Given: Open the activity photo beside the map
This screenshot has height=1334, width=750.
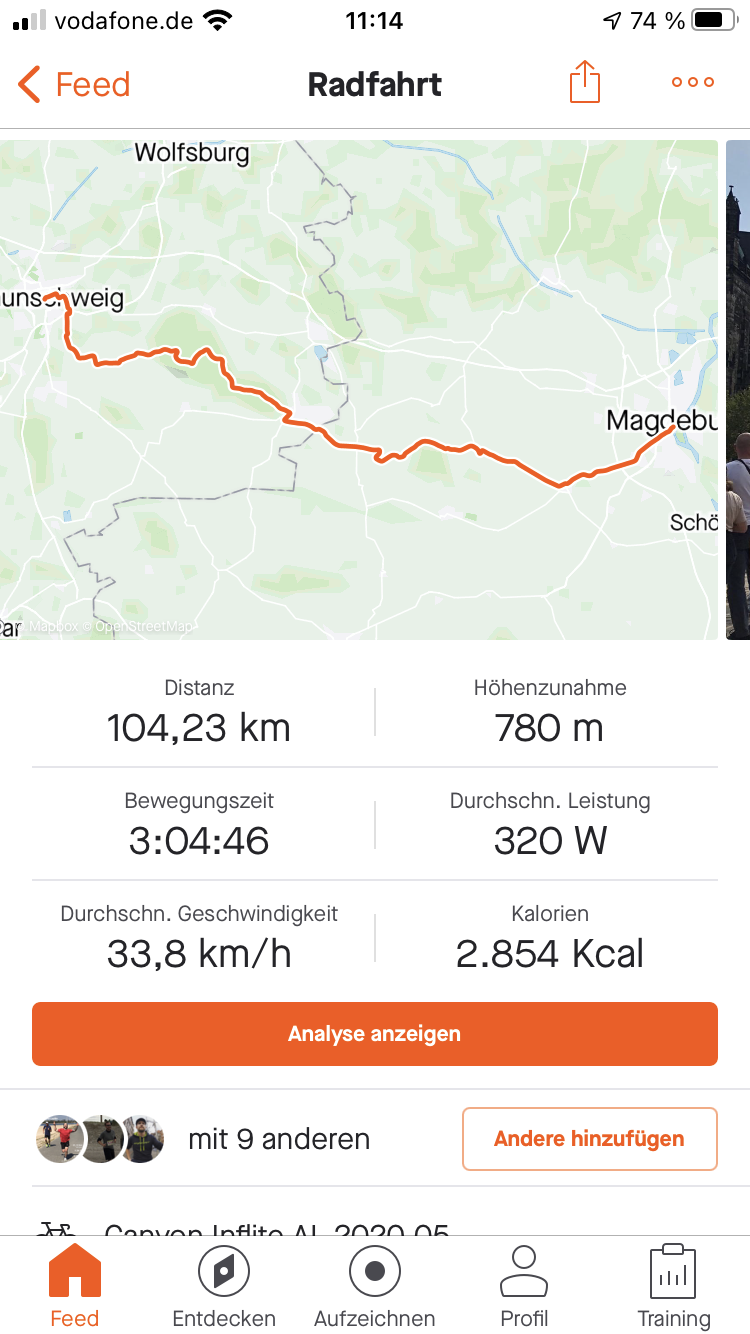Looking at the screenshot, I should [x=739, y=389].
